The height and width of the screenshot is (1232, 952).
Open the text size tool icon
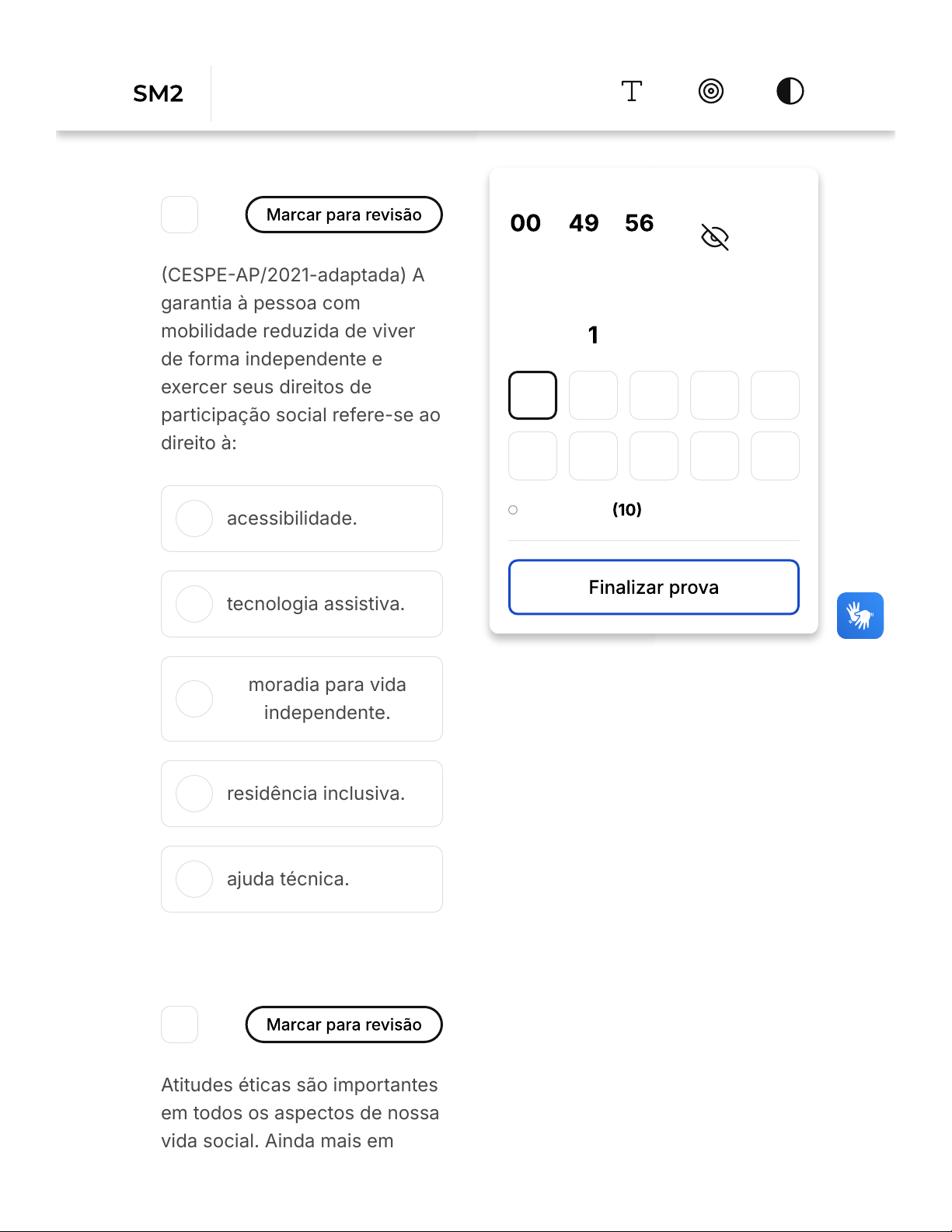click(632, 92)
